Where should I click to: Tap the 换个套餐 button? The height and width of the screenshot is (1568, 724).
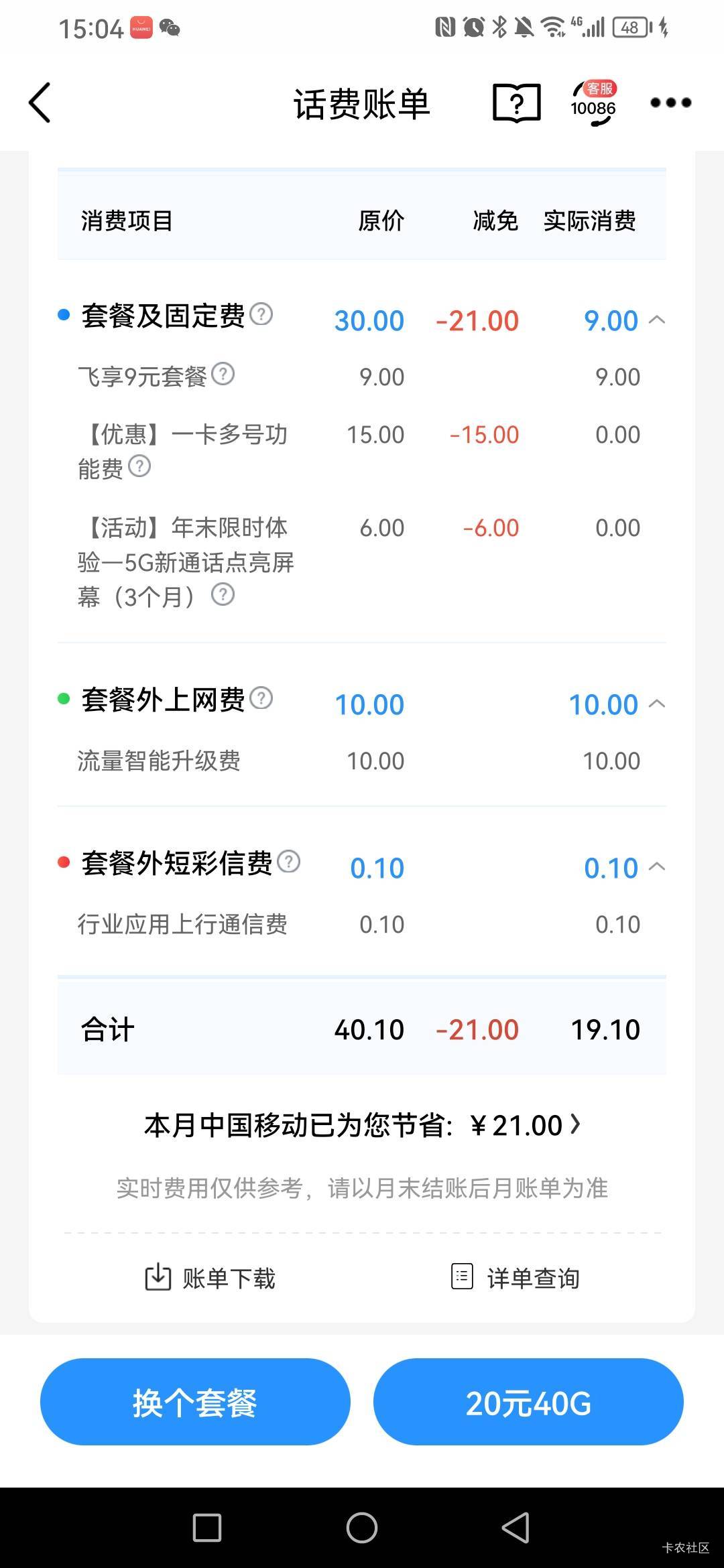coord(195,1402)
